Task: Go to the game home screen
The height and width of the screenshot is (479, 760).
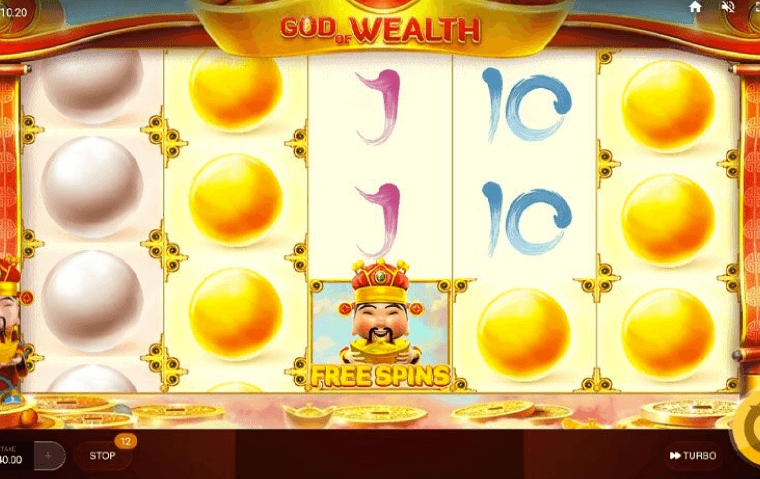Action: tap(695, 6)
